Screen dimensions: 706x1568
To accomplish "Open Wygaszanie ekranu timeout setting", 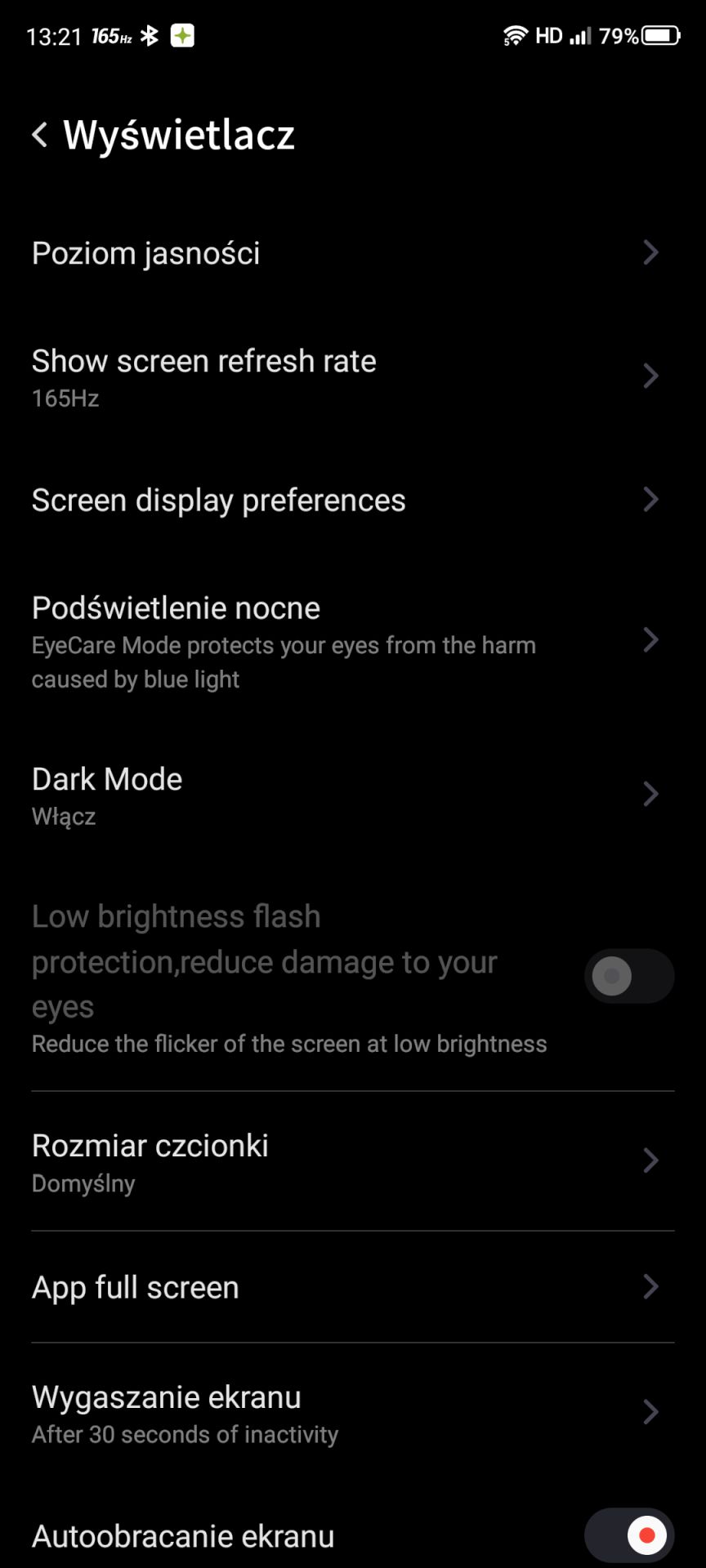I will click(x=353, y=1413).
